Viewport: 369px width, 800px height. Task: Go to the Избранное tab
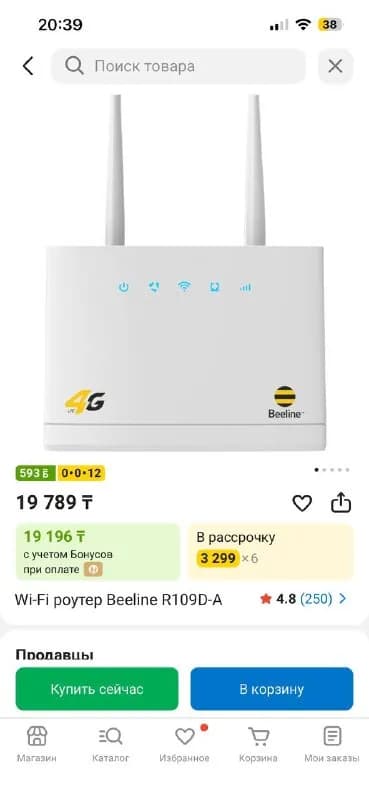(184, 744)
